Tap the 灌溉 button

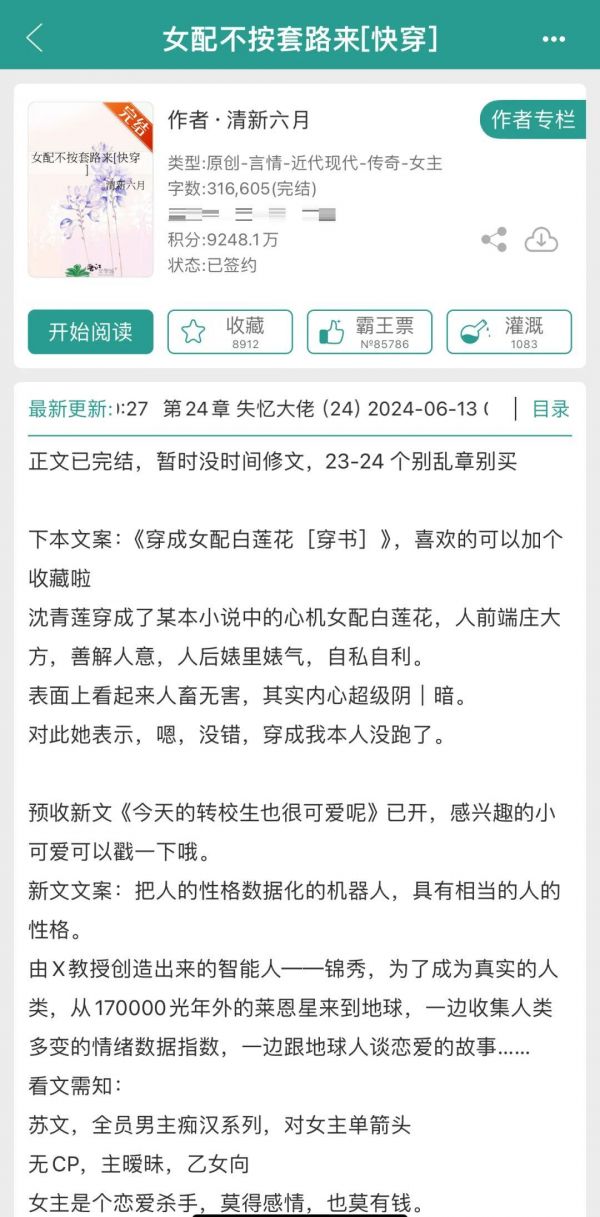click(509, 332)
